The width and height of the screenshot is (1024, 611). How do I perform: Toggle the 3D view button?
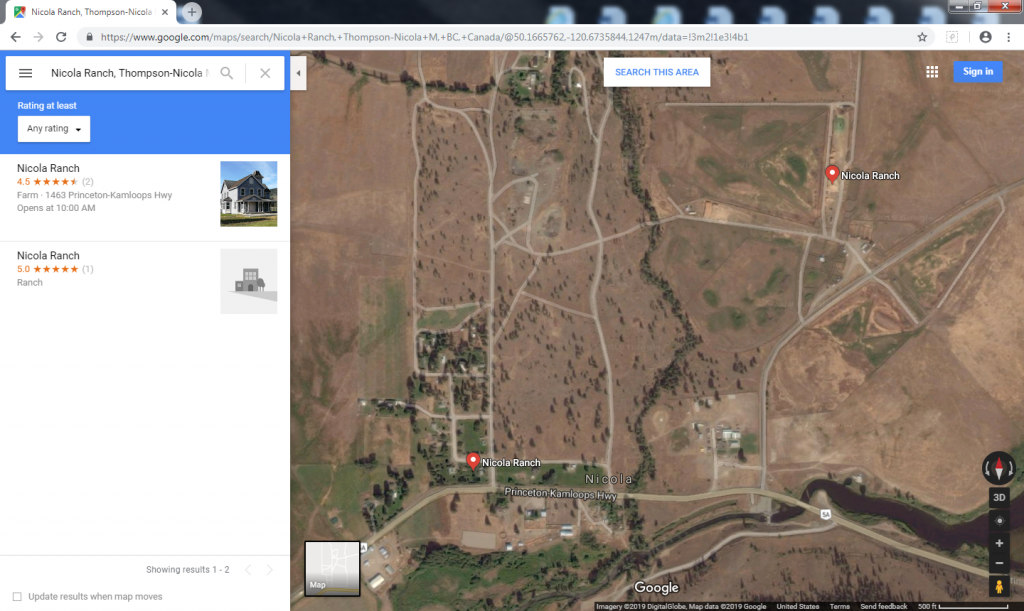[x=999, y=498]
